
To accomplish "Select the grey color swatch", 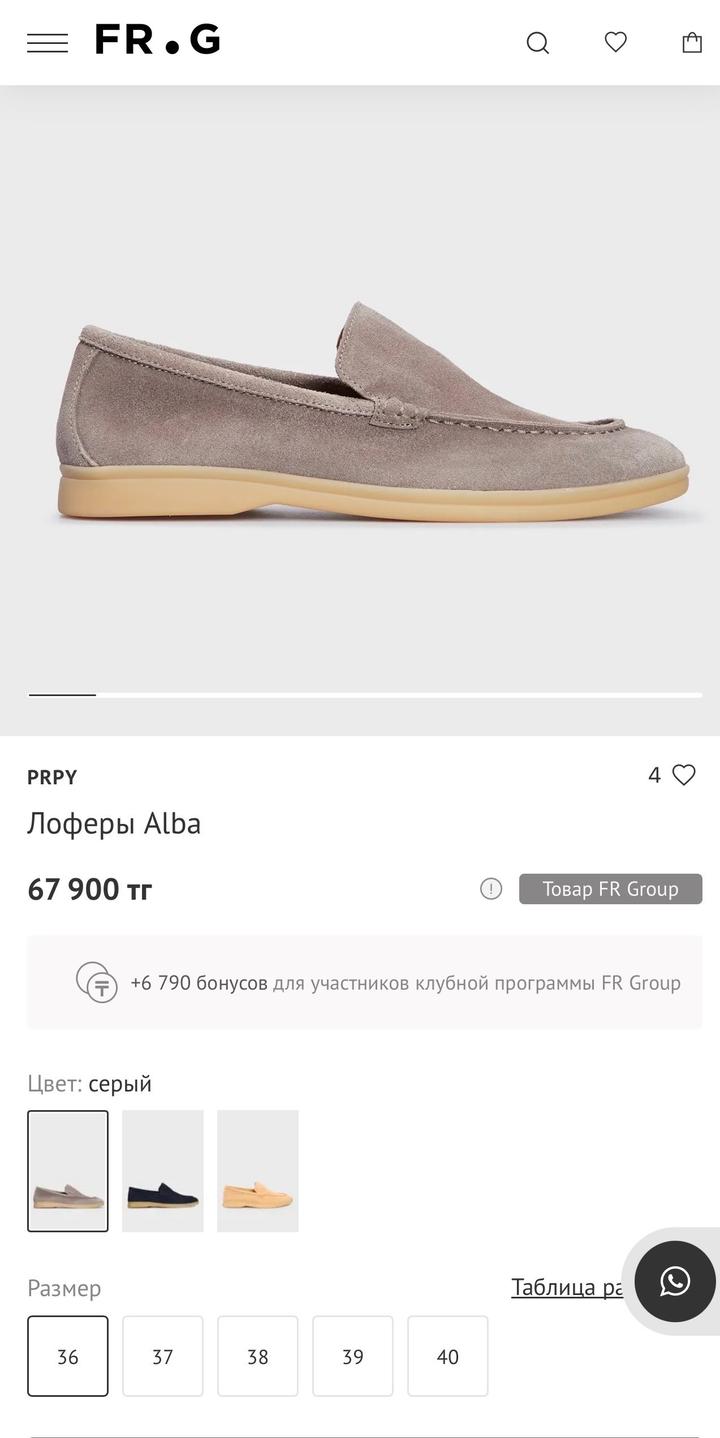I will point(68,1171).
